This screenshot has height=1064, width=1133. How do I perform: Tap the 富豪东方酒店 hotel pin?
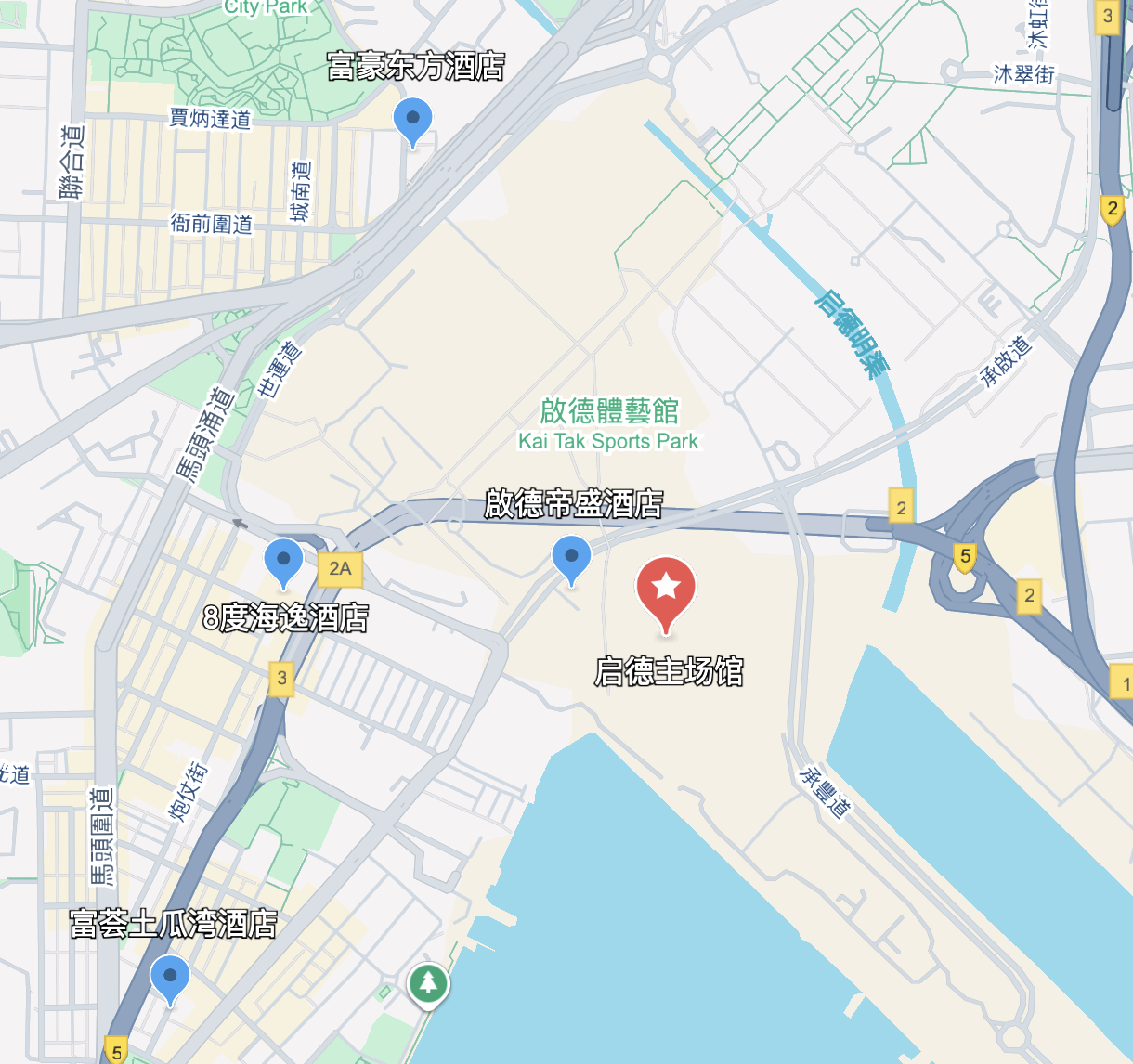[x=412, y=121]
